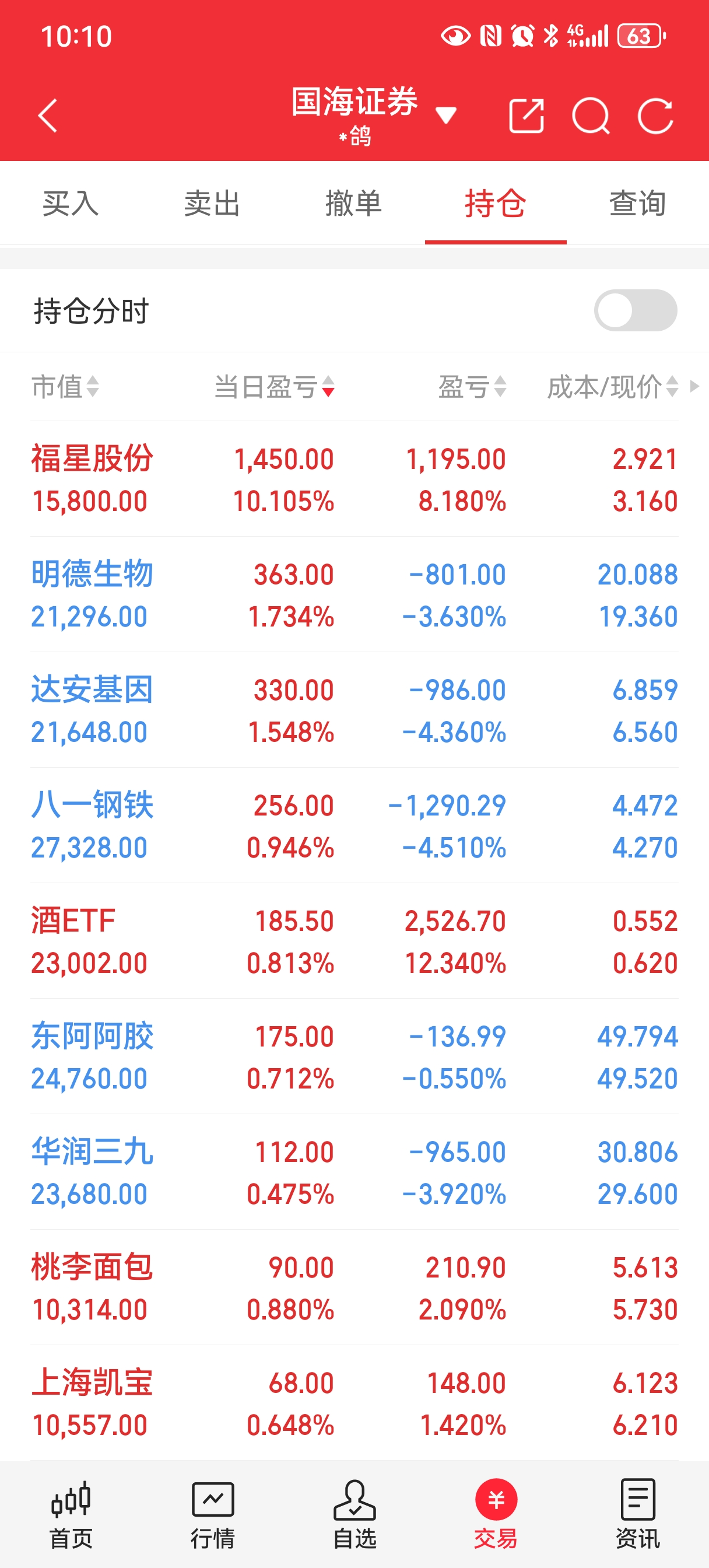Switch to the 卖出 tab
Screen dimensions: 709x1568
(212, 204)
